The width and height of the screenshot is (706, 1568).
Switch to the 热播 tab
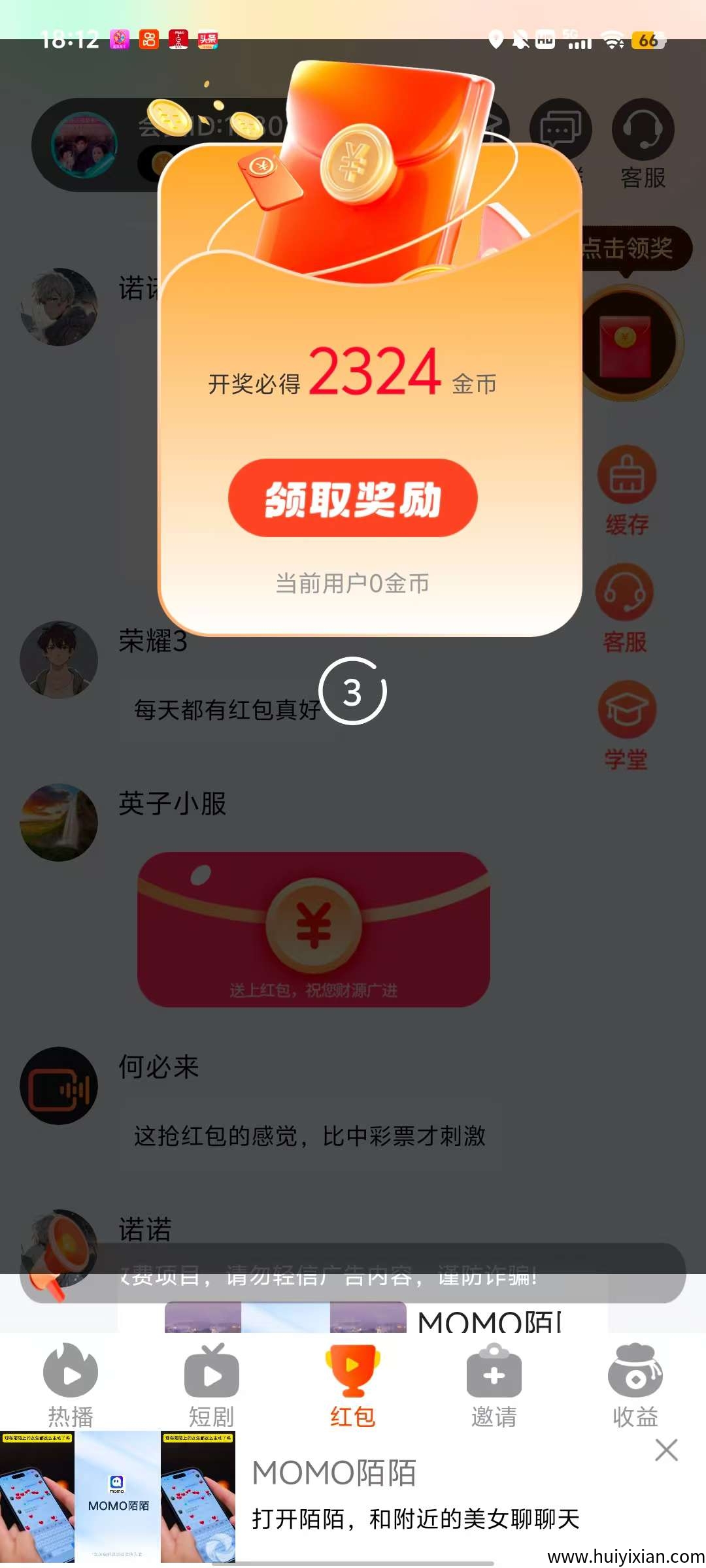pyautogui.click(x=71, y=1375)
